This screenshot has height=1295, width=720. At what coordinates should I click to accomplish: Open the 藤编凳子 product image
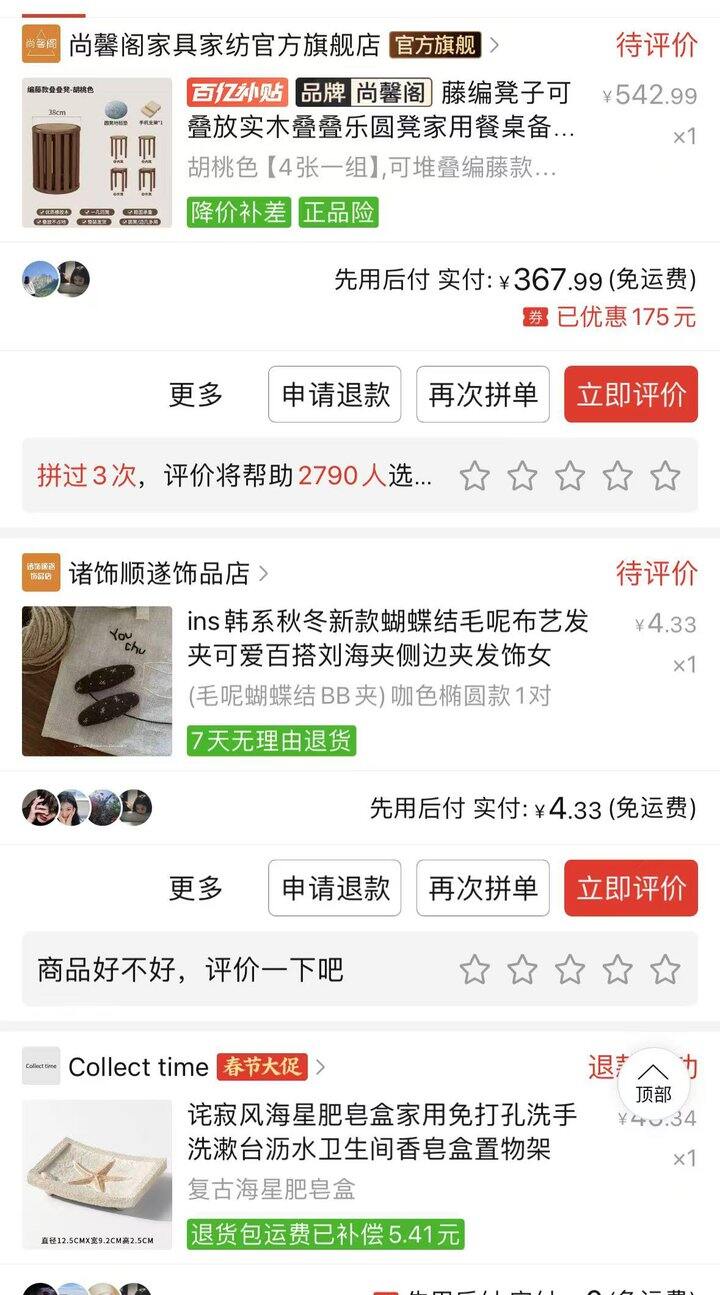coord(97,153)
